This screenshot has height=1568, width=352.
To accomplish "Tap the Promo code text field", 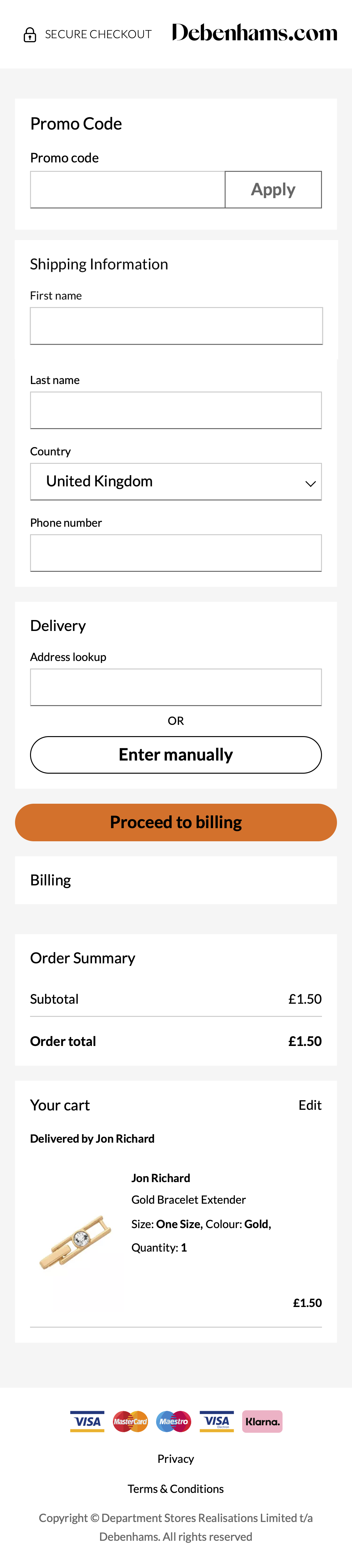I will click(127, 189).
